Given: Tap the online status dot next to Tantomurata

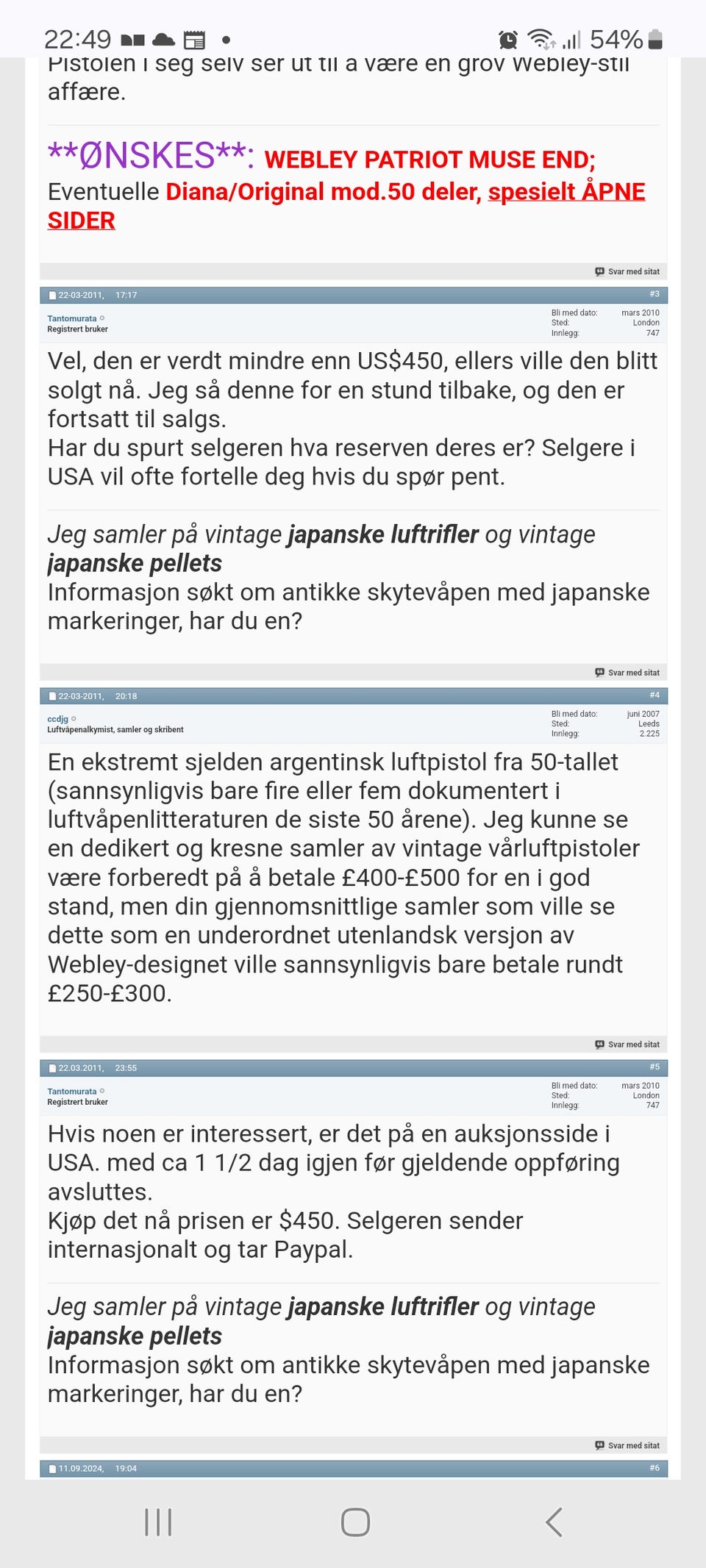Looking at the screenshot, I should [x=103, y=318].
